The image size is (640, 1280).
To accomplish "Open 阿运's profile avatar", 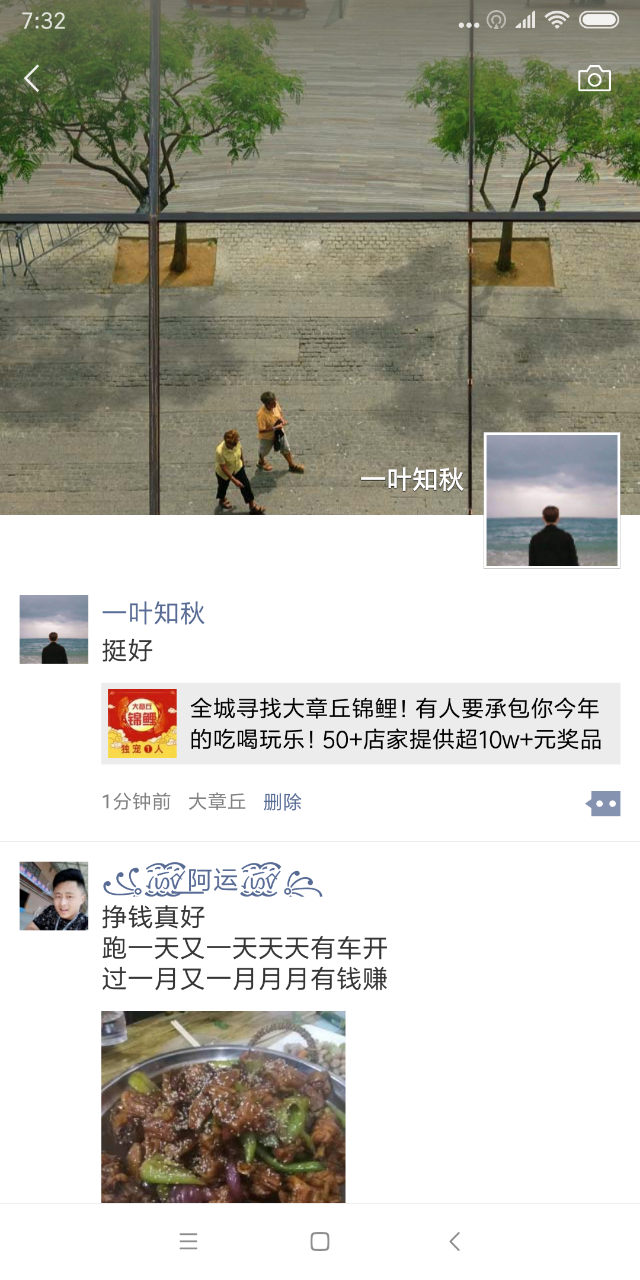I will pyautogui.click(x=54, y=896).
